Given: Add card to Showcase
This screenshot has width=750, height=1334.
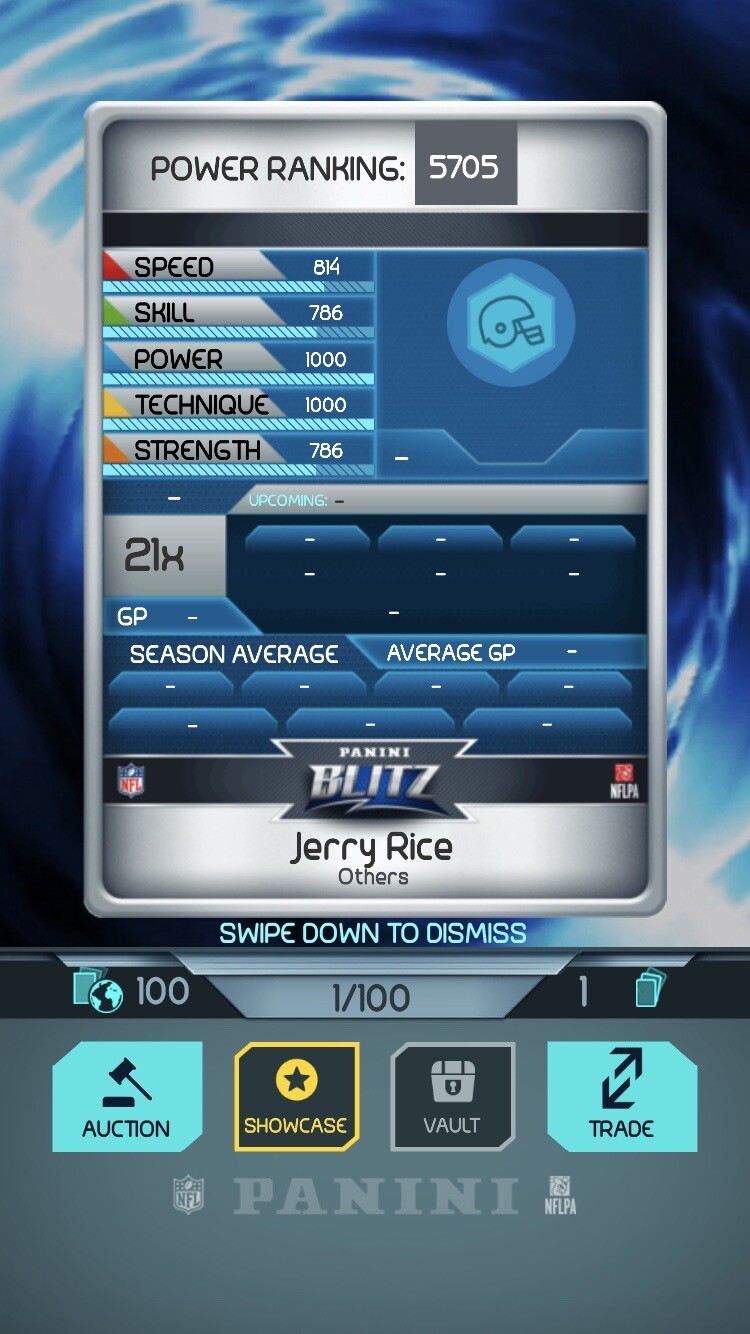Looking at the screenshot, I should pyautogui.click(x=296, y=1096).
